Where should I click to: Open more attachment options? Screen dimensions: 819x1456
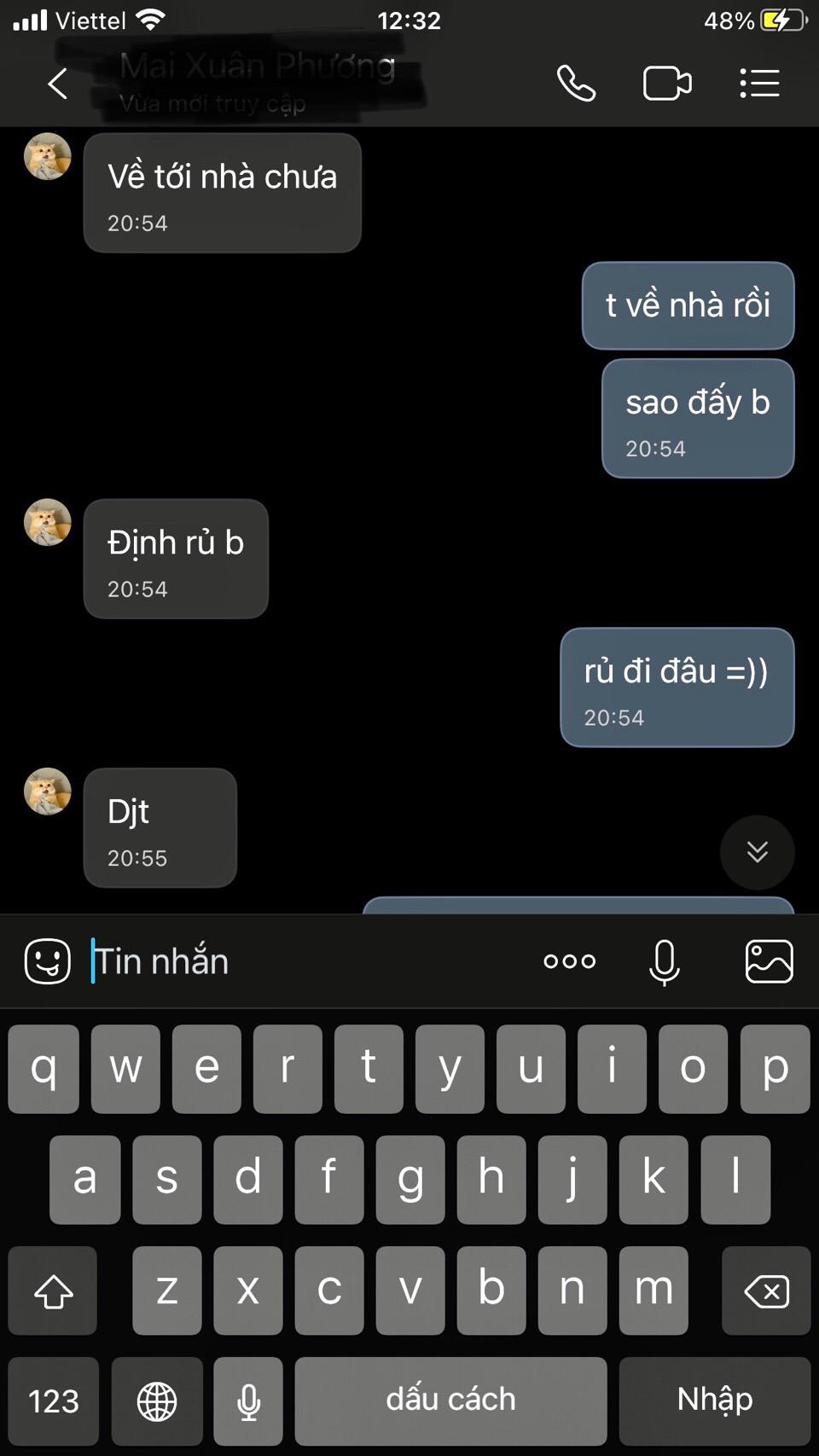tap(569, 961)
